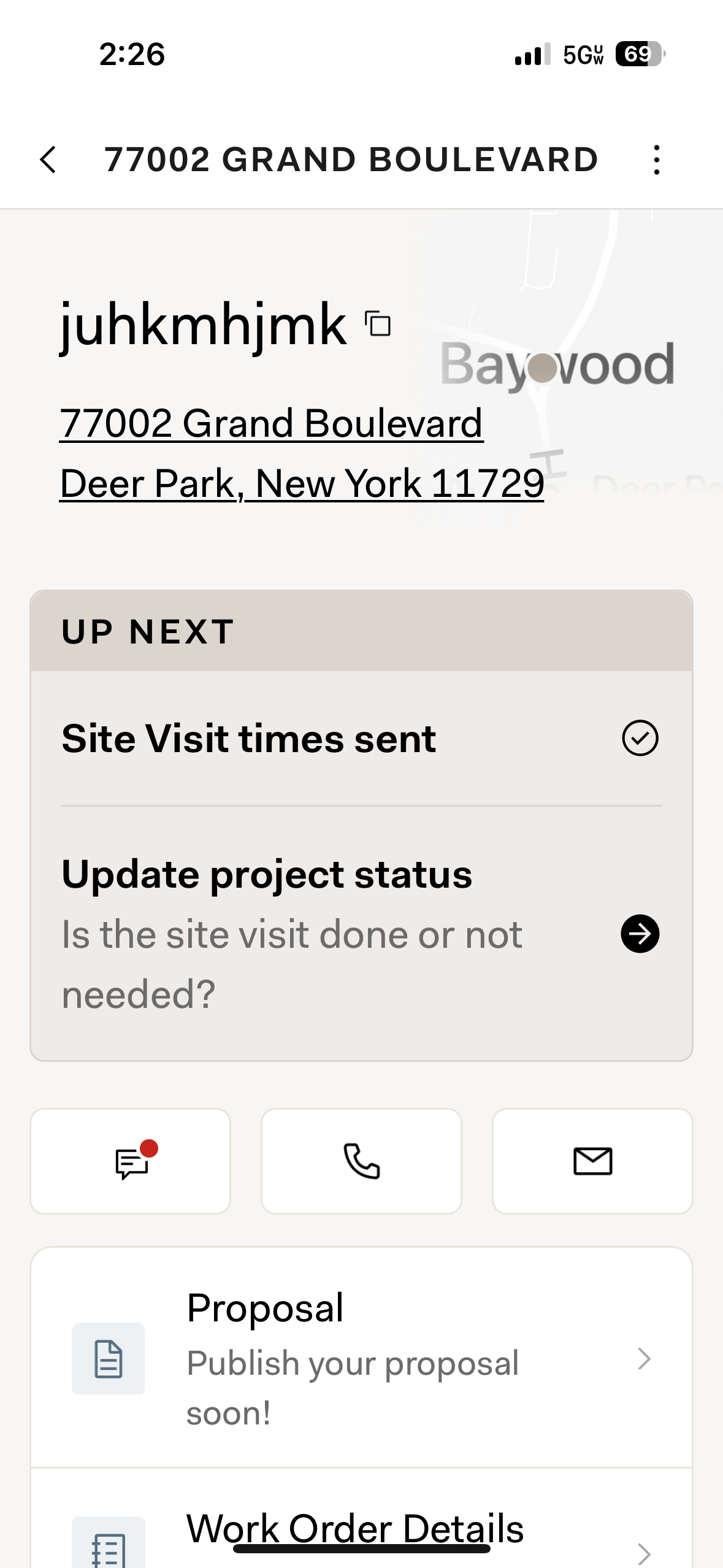This screenshot has width=723, height=1568.
Task: Tap the arrow for Update project status
Action: (640, 934)
